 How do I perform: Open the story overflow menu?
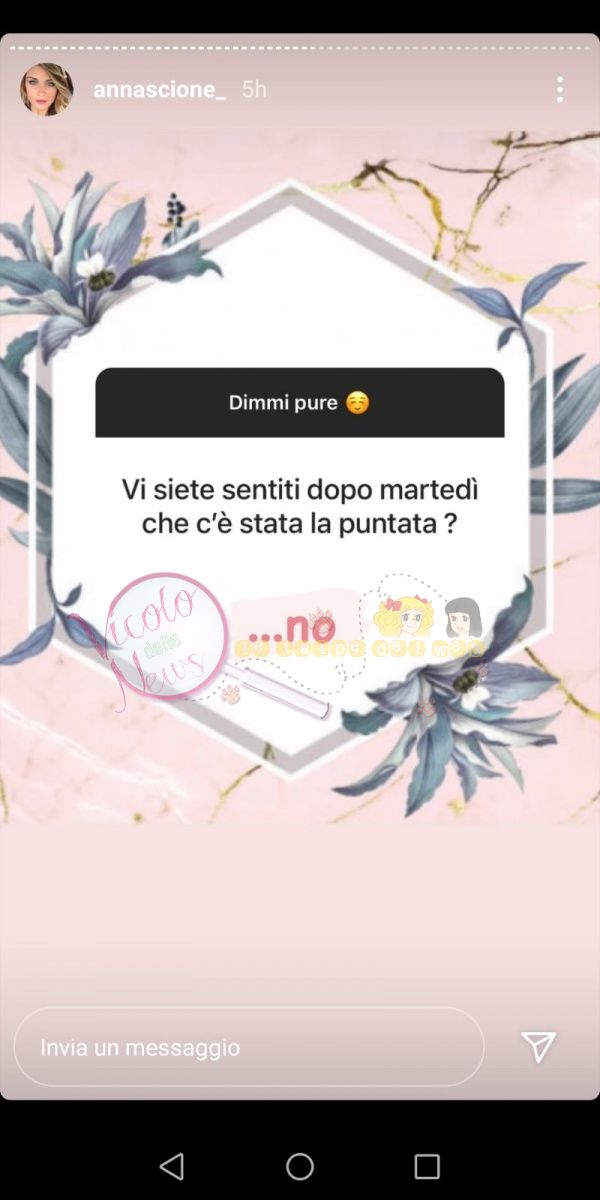(x=560, y=90)
